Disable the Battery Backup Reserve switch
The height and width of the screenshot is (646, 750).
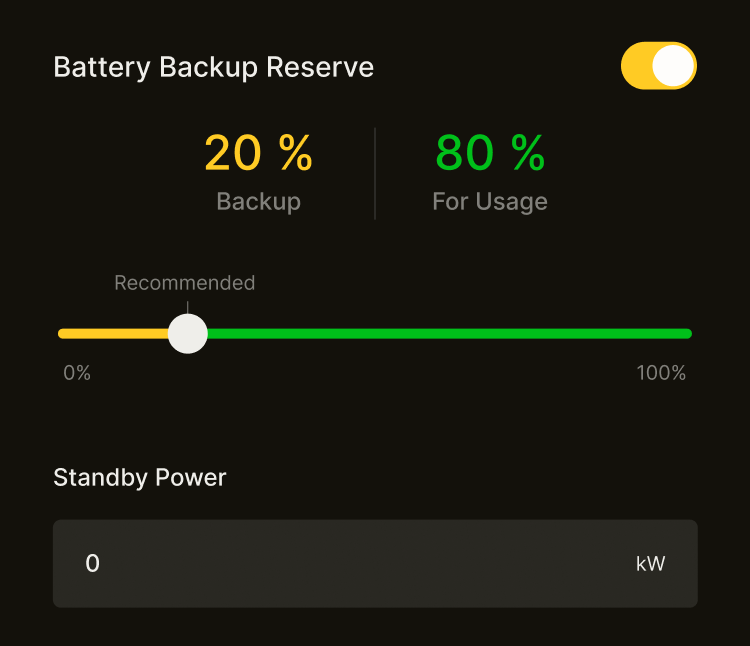(658, 67)
